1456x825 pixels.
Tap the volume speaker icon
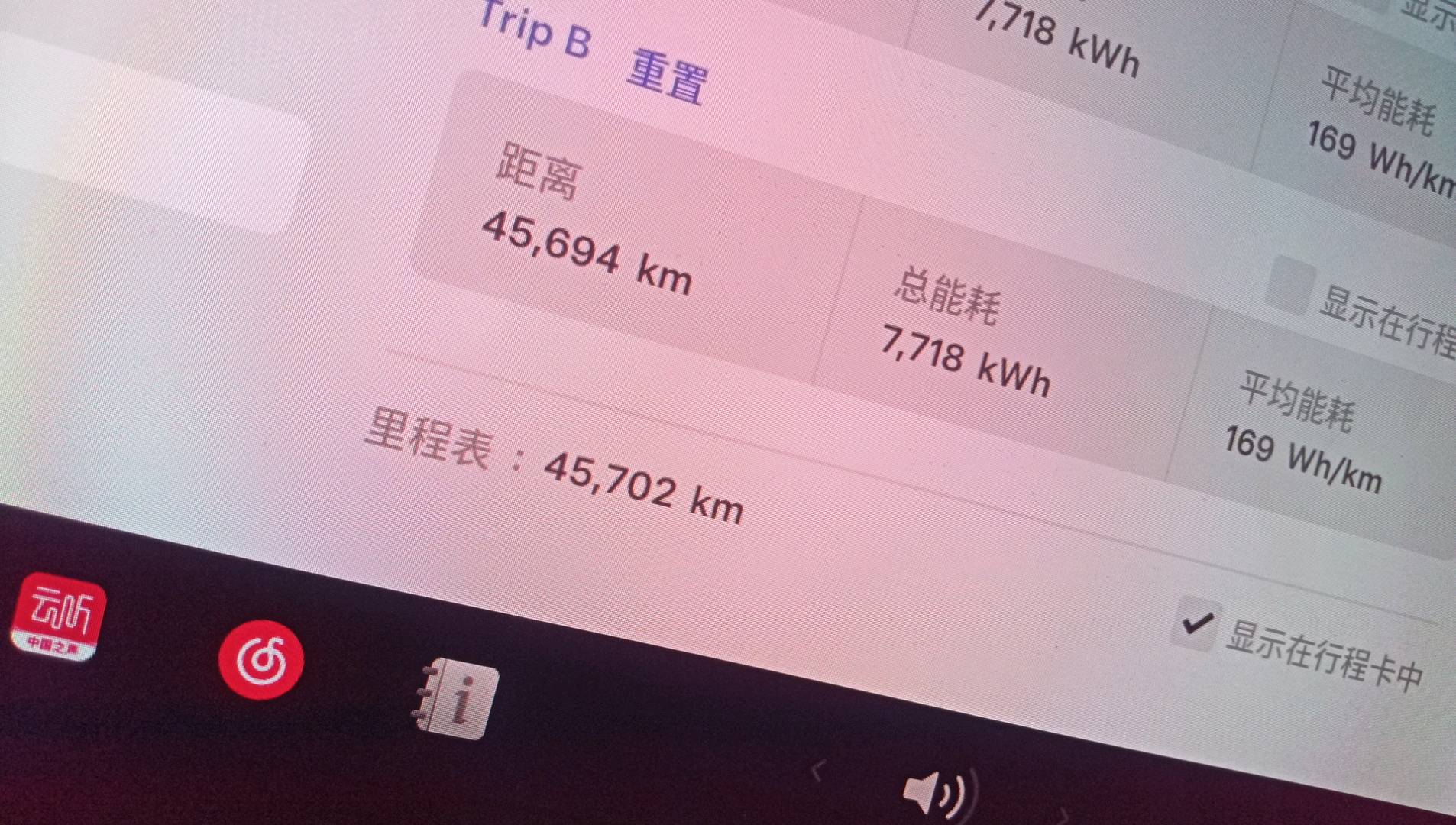(x=933, y=792)
